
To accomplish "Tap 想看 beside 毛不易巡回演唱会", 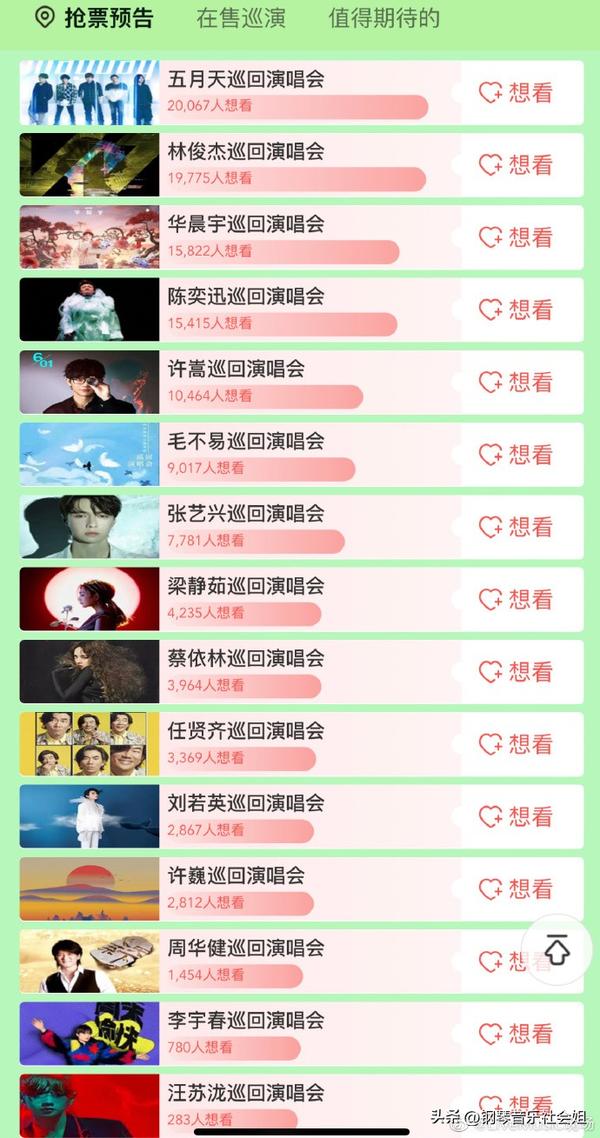I will 516,454.
